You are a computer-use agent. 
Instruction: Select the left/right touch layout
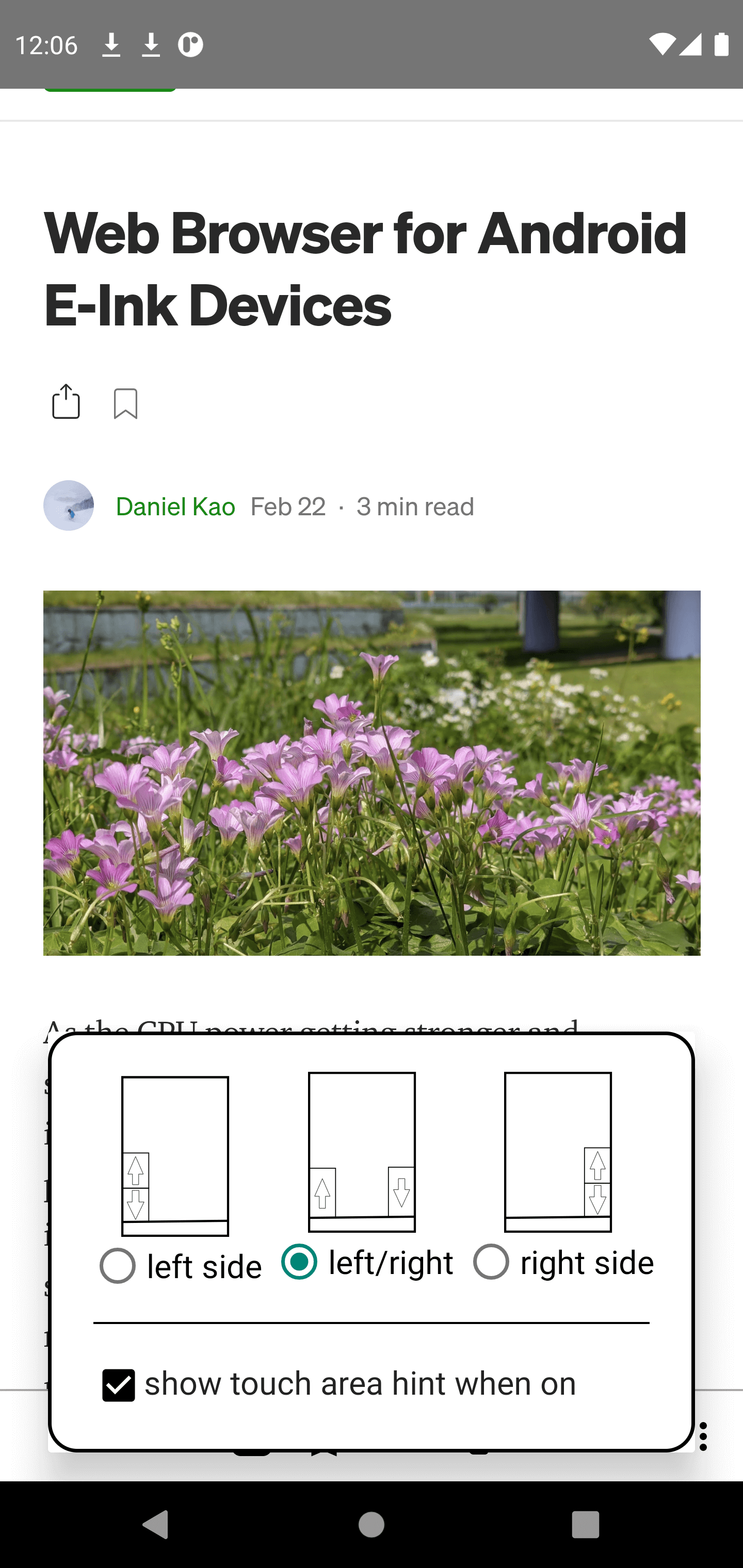point(299,1262)
